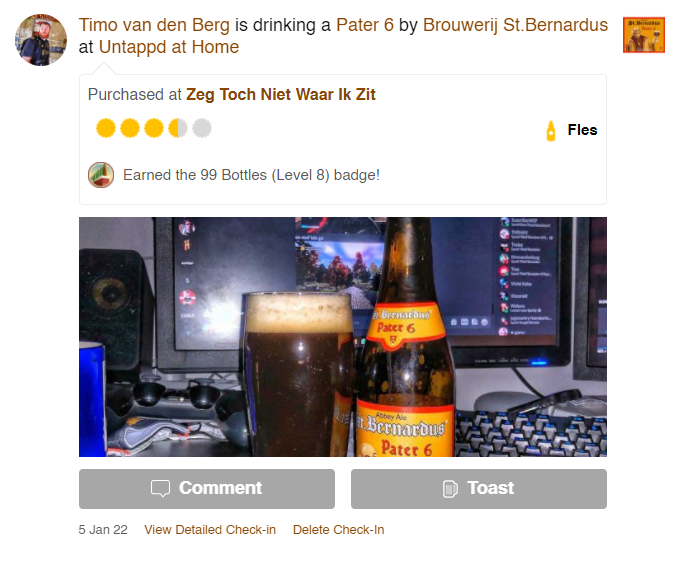679x563 pixels.
Task: Comment on this check-in
Action: pos(207,489)
